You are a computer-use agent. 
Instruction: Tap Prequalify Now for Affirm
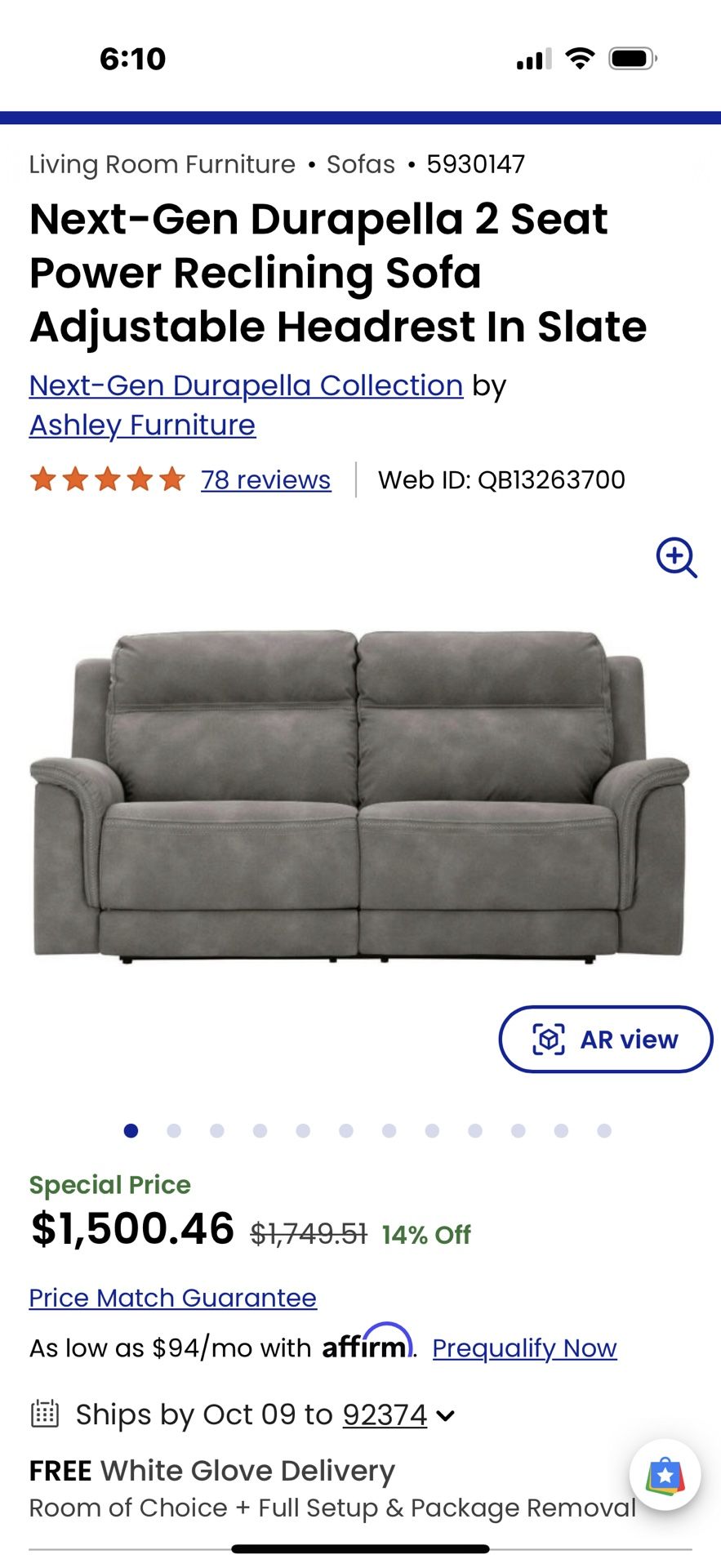click(x=524, y=1347)
